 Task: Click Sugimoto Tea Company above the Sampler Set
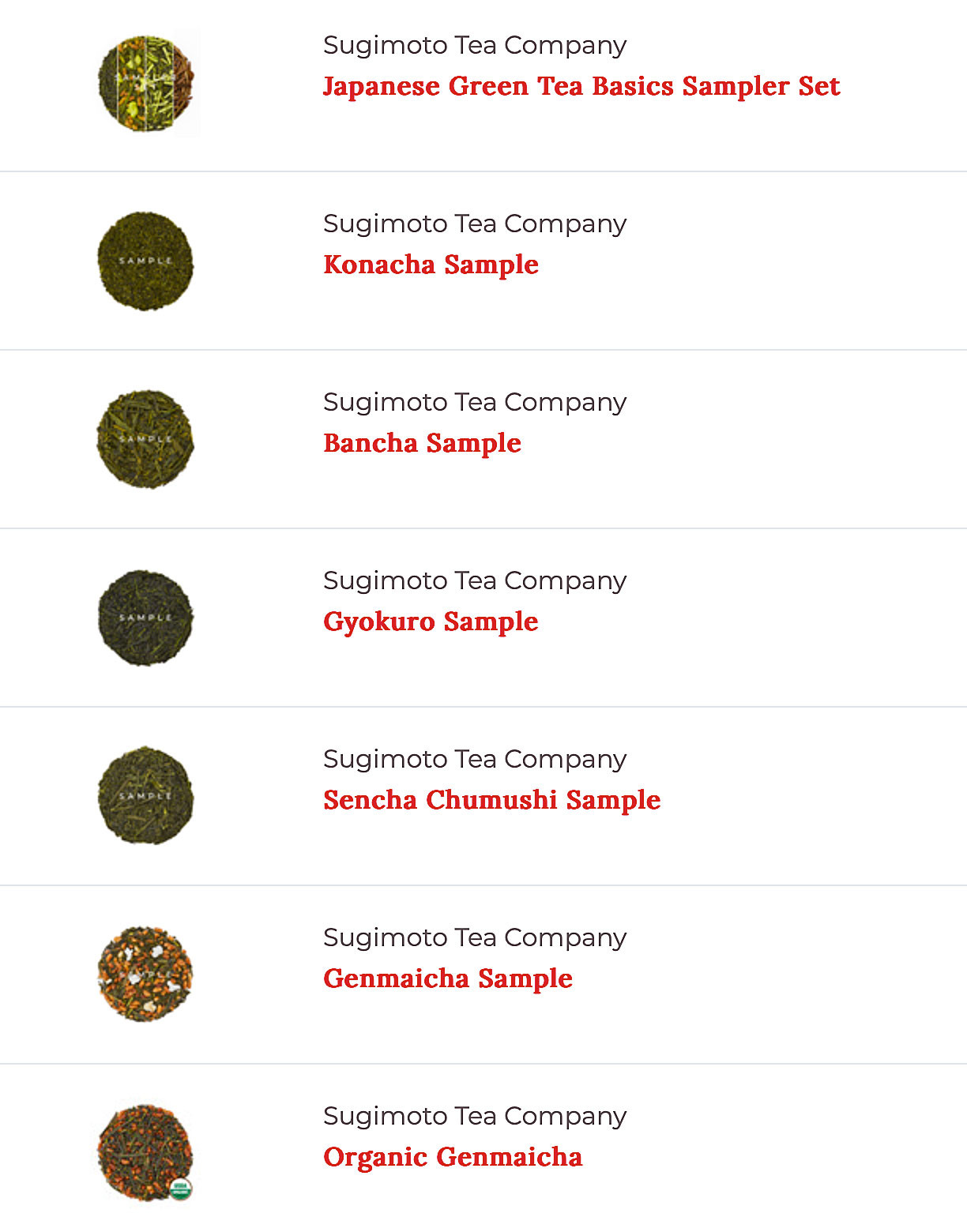point(473,45)
